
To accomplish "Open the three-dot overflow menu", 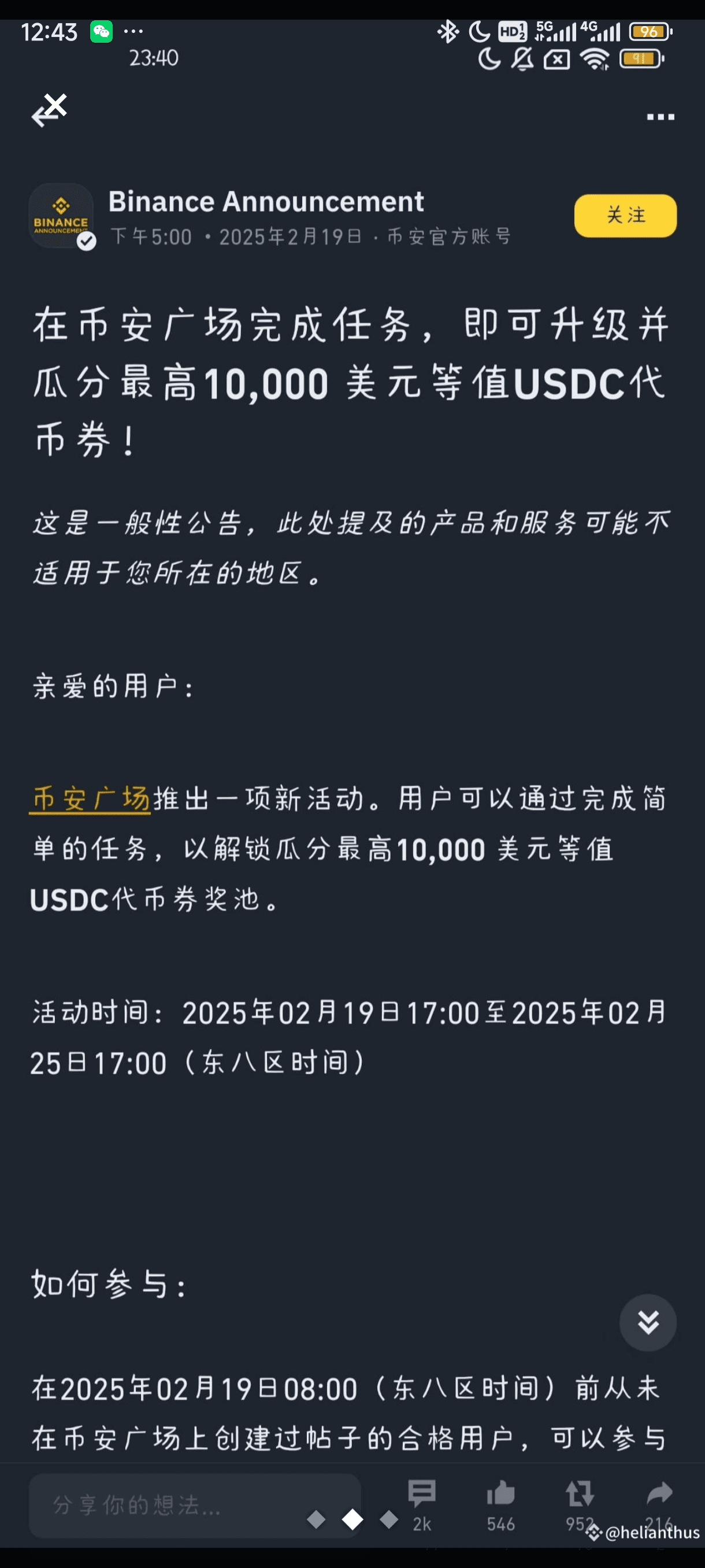I will click(660, 117).
